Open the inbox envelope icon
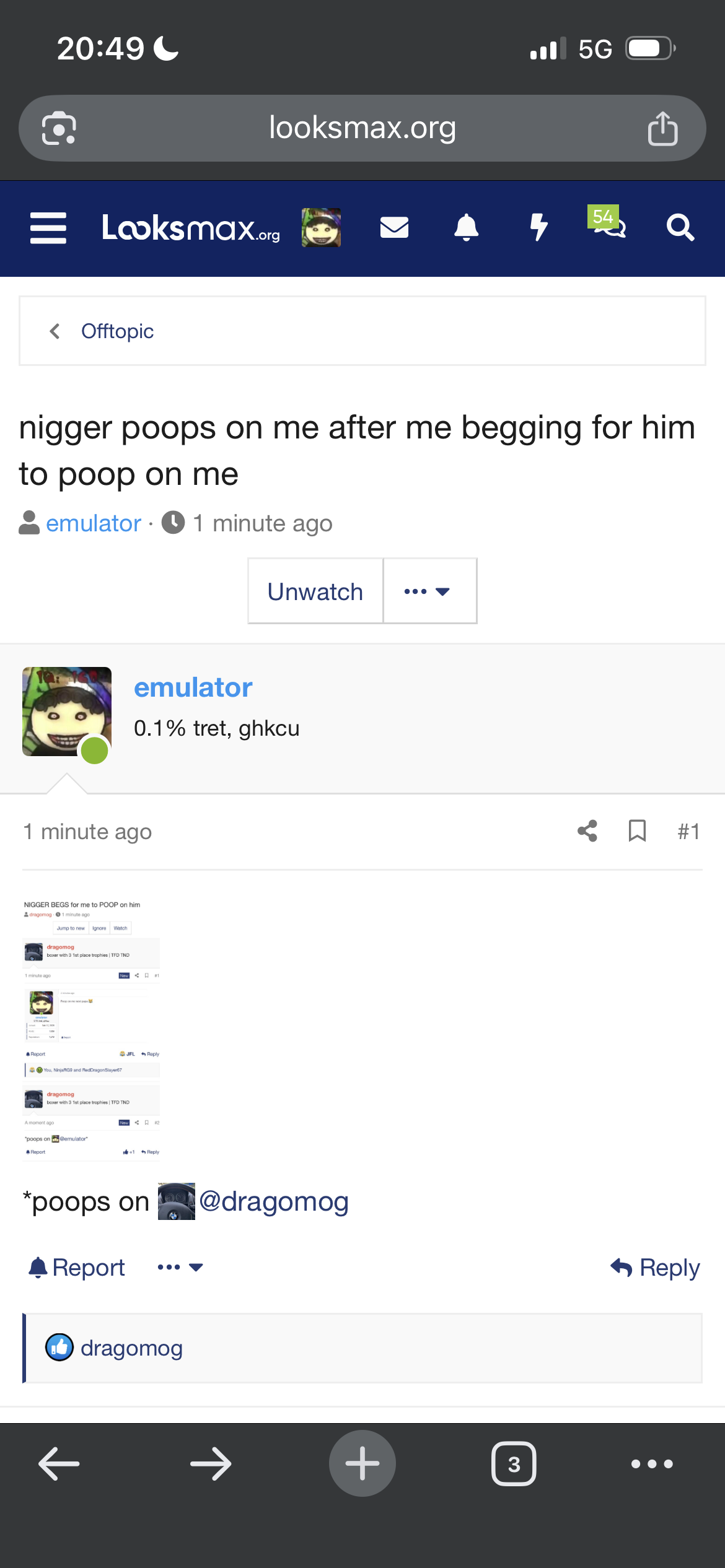 coord(394,227)
